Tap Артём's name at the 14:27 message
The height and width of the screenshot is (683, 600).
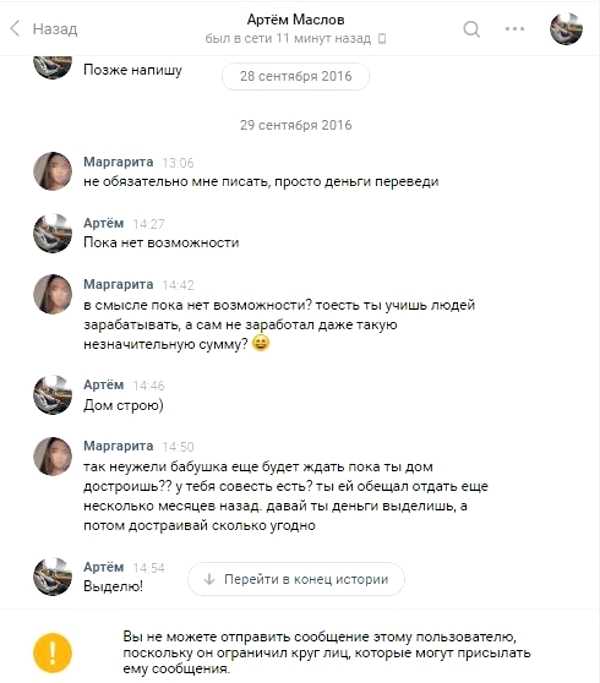click(104, 224)
